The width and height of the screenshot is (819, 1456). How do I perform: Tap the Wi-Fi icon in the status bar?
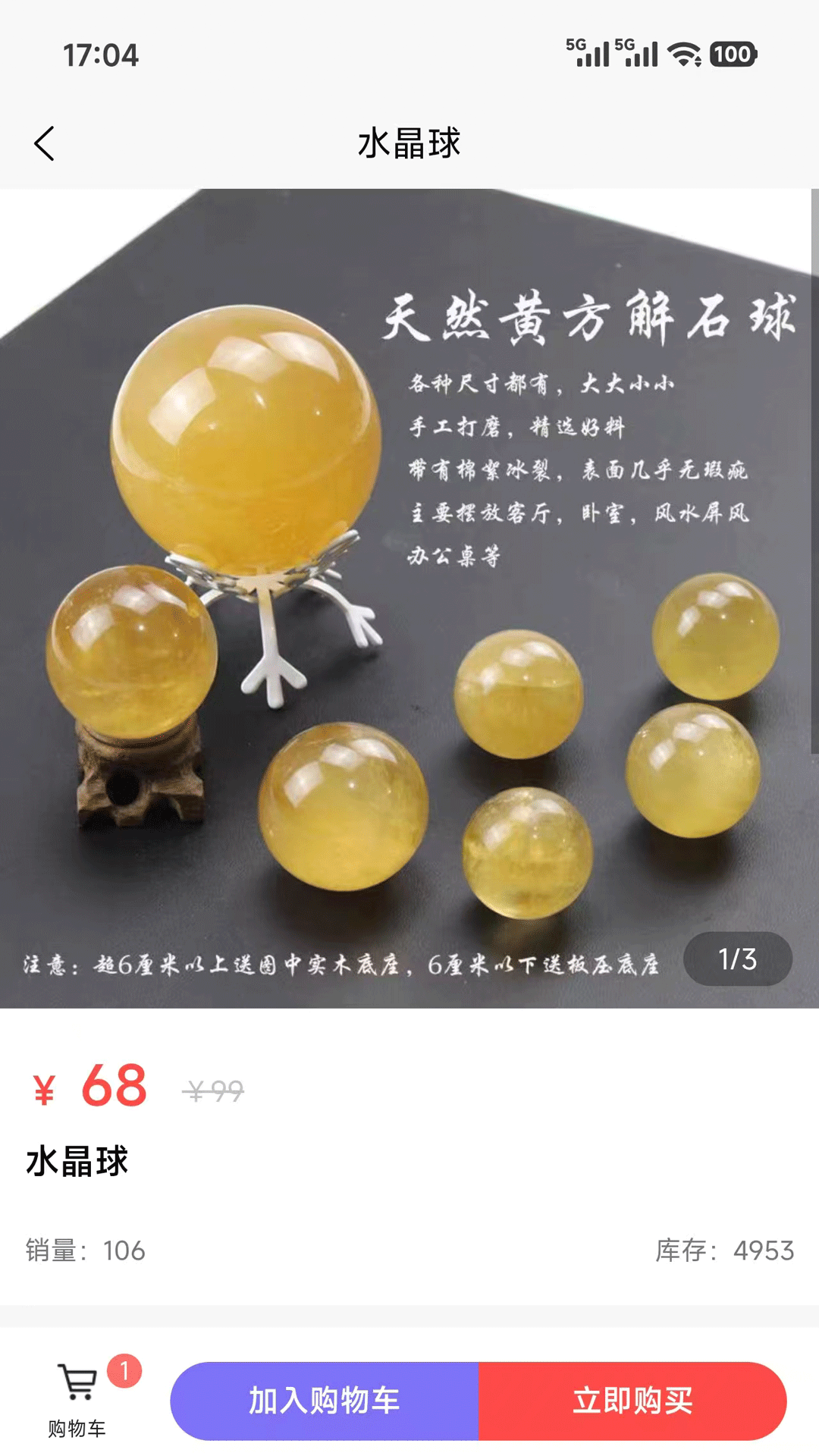tap(685, 55)
